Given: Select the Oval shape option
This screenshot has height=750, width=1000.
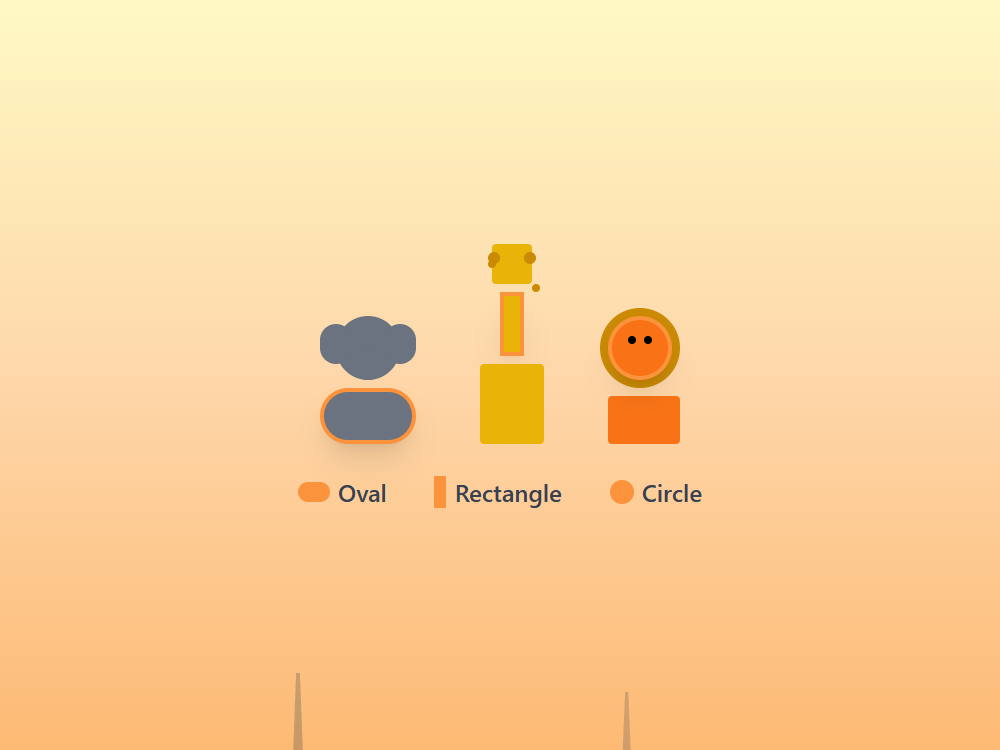Looking at the screenshot, I should pyautogui.click(x=343, y=493).
